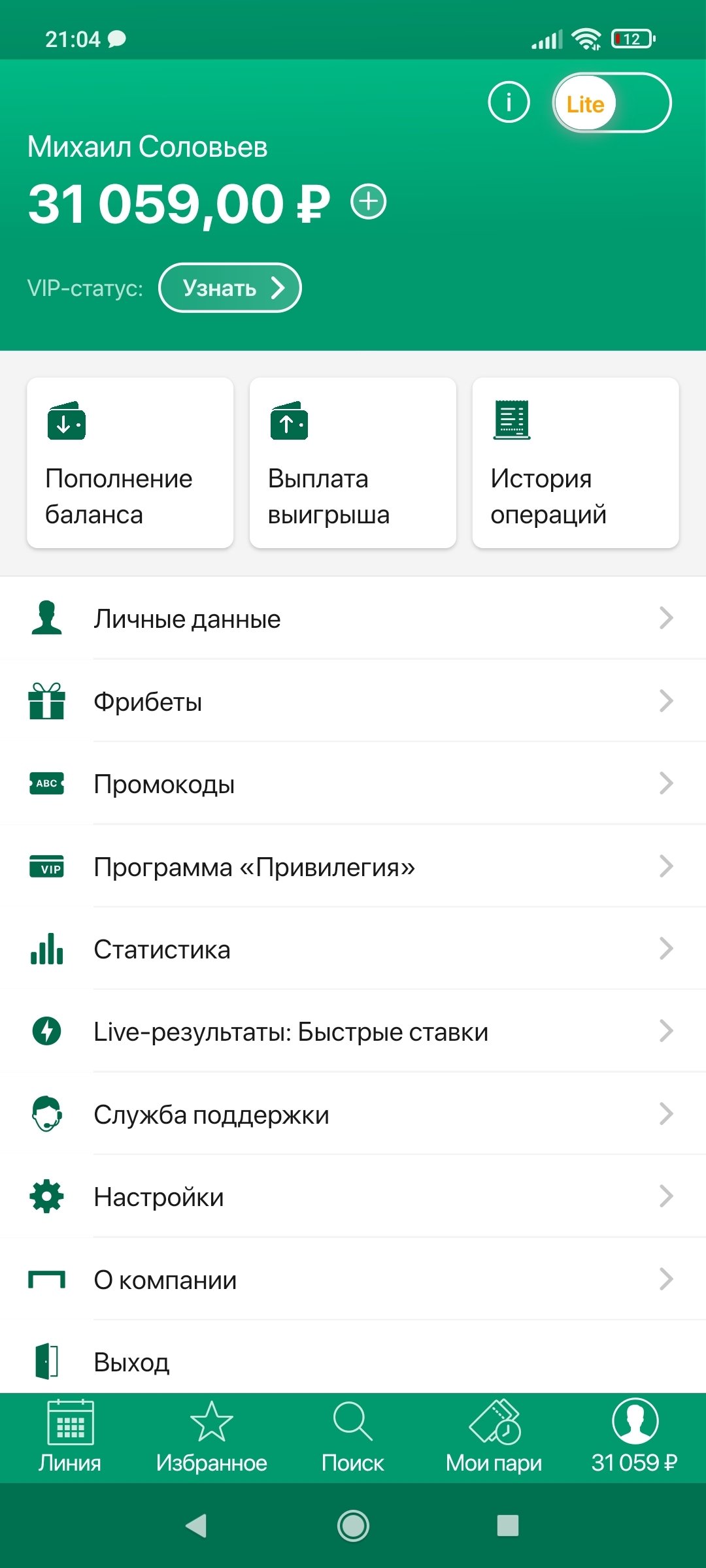The width and height of the screenshot is (706, 1568).
Task: Toggle the Lite mode switch
Action: point(611,103)
